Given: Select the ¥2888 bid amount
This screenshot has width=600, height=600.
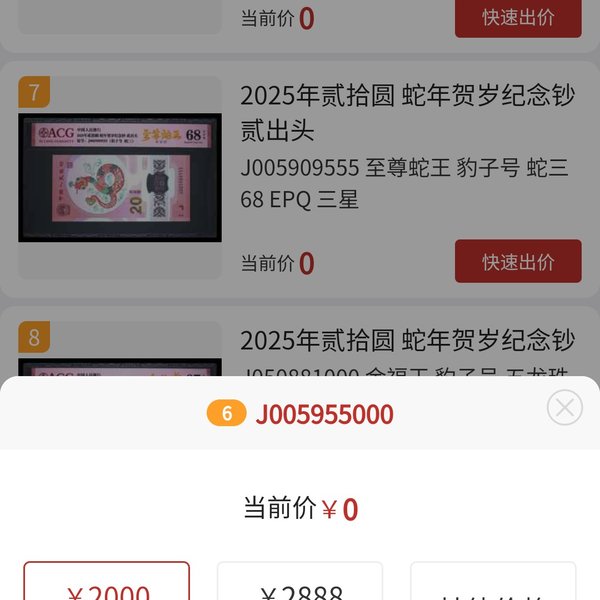Looking at the screenshot, I should (300, 585).
